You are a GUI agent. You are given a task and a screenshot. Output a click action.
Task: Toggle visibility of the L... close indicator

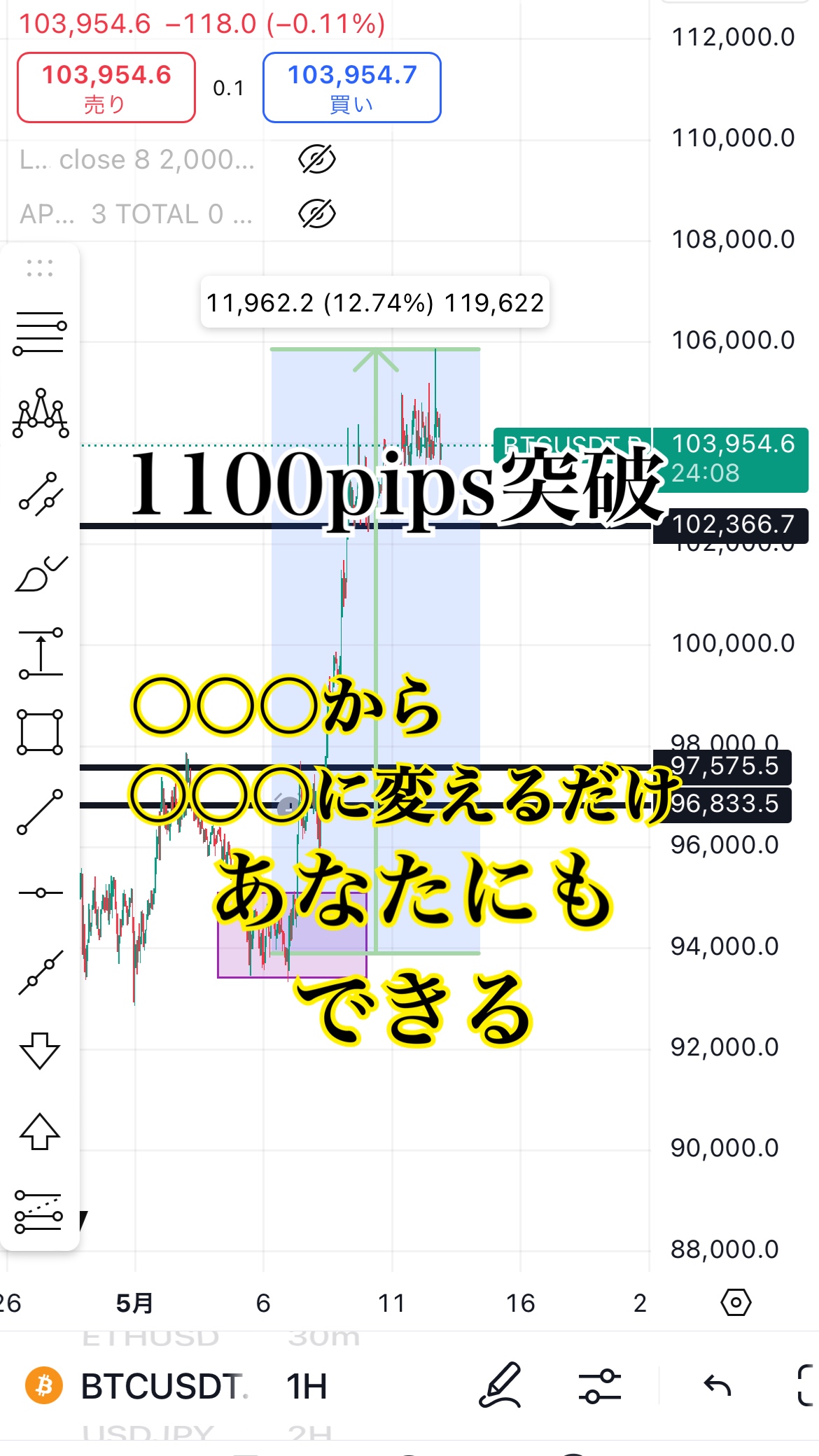[x=317, y=160]
